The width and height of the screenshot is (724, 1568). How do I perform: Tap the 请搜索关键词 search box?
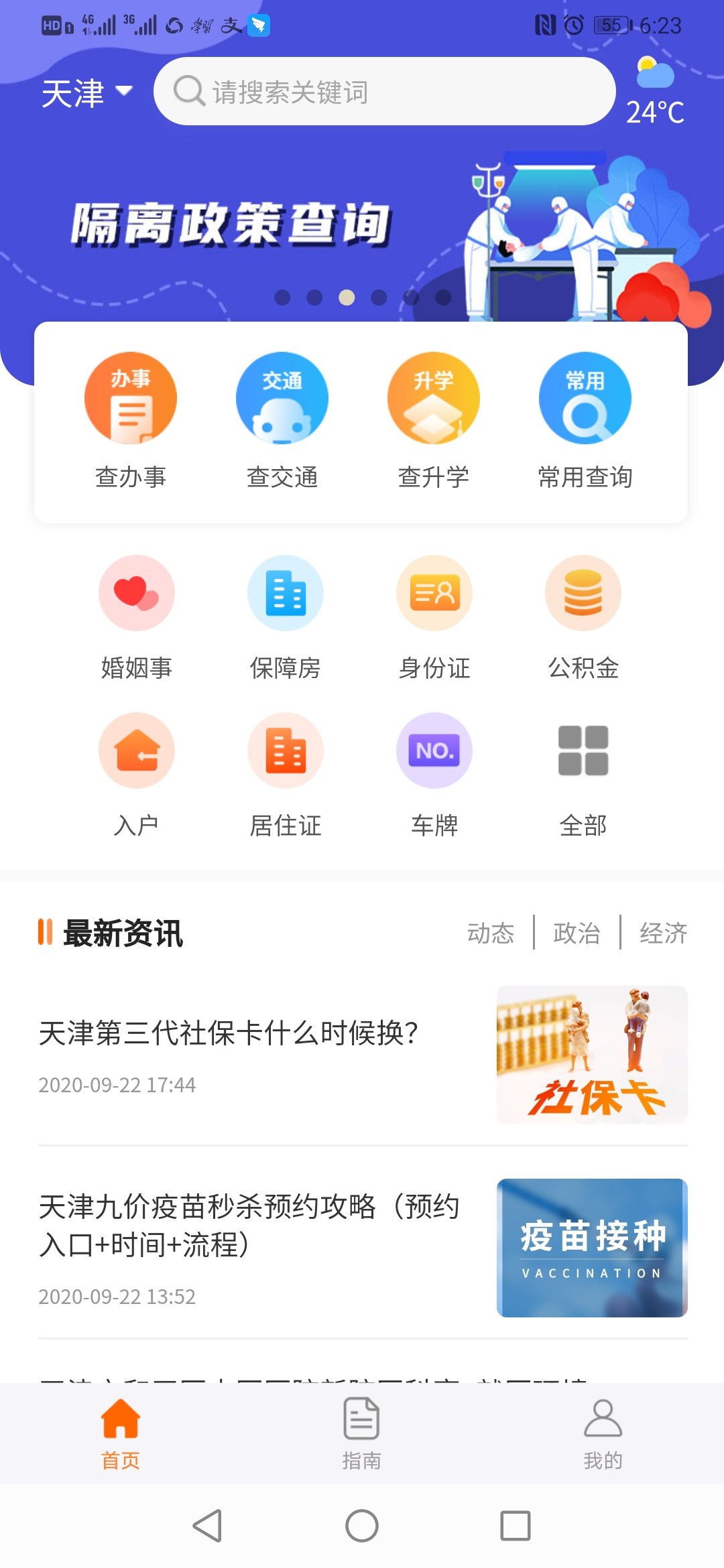[x=384, y=91]
